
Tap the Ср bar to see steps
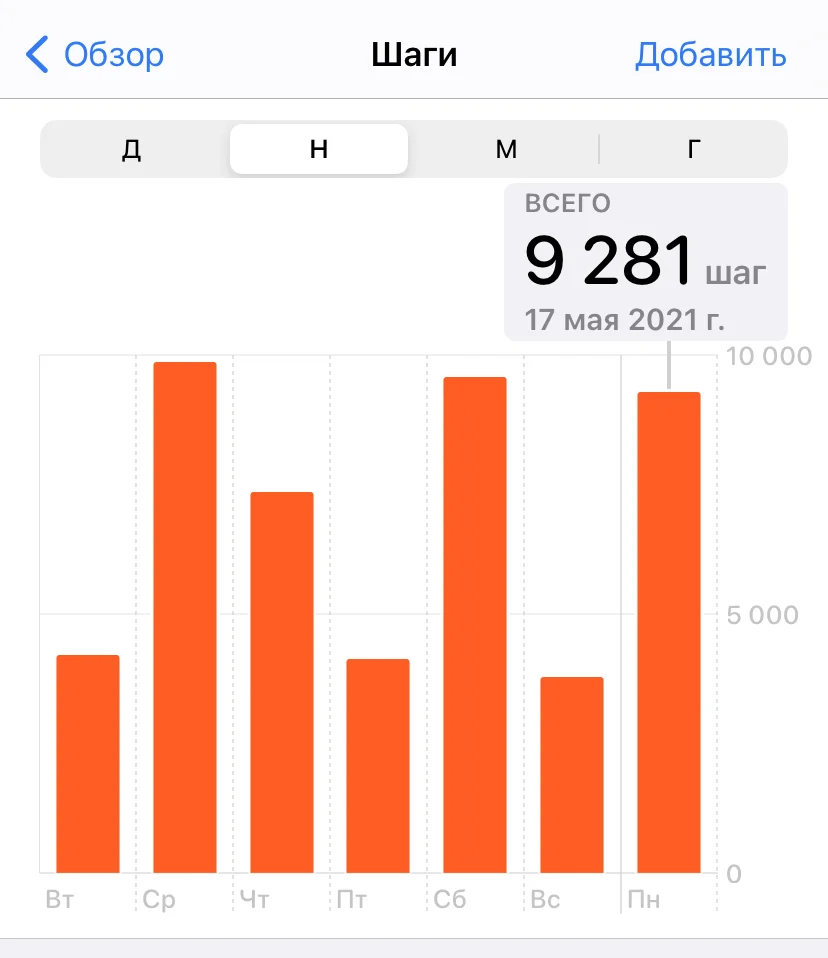pyautogui.click(x=185, y=617)
